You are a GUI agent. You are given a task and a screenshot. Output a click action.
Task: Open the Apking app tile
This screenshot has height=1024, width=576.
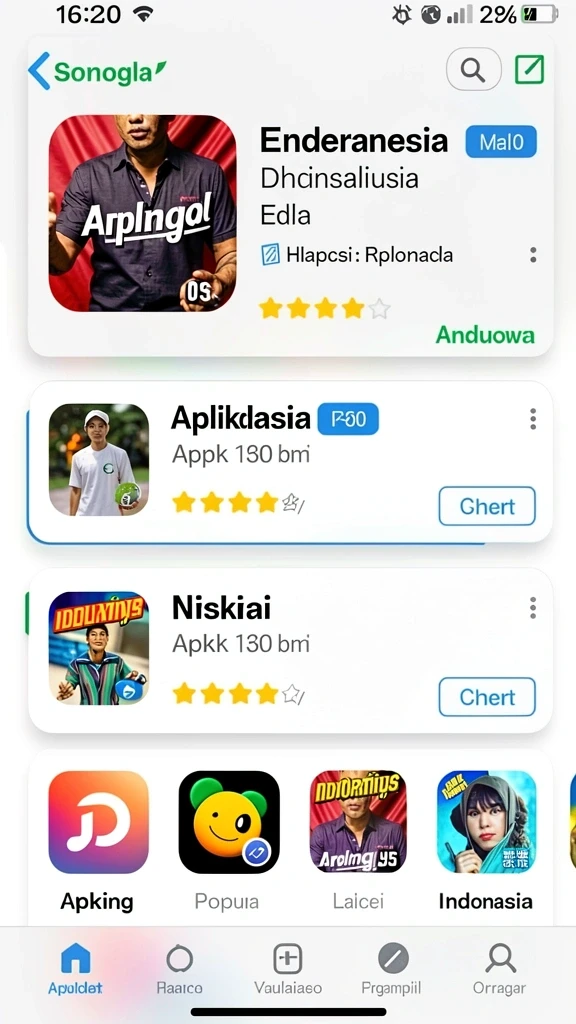(99, 841)
